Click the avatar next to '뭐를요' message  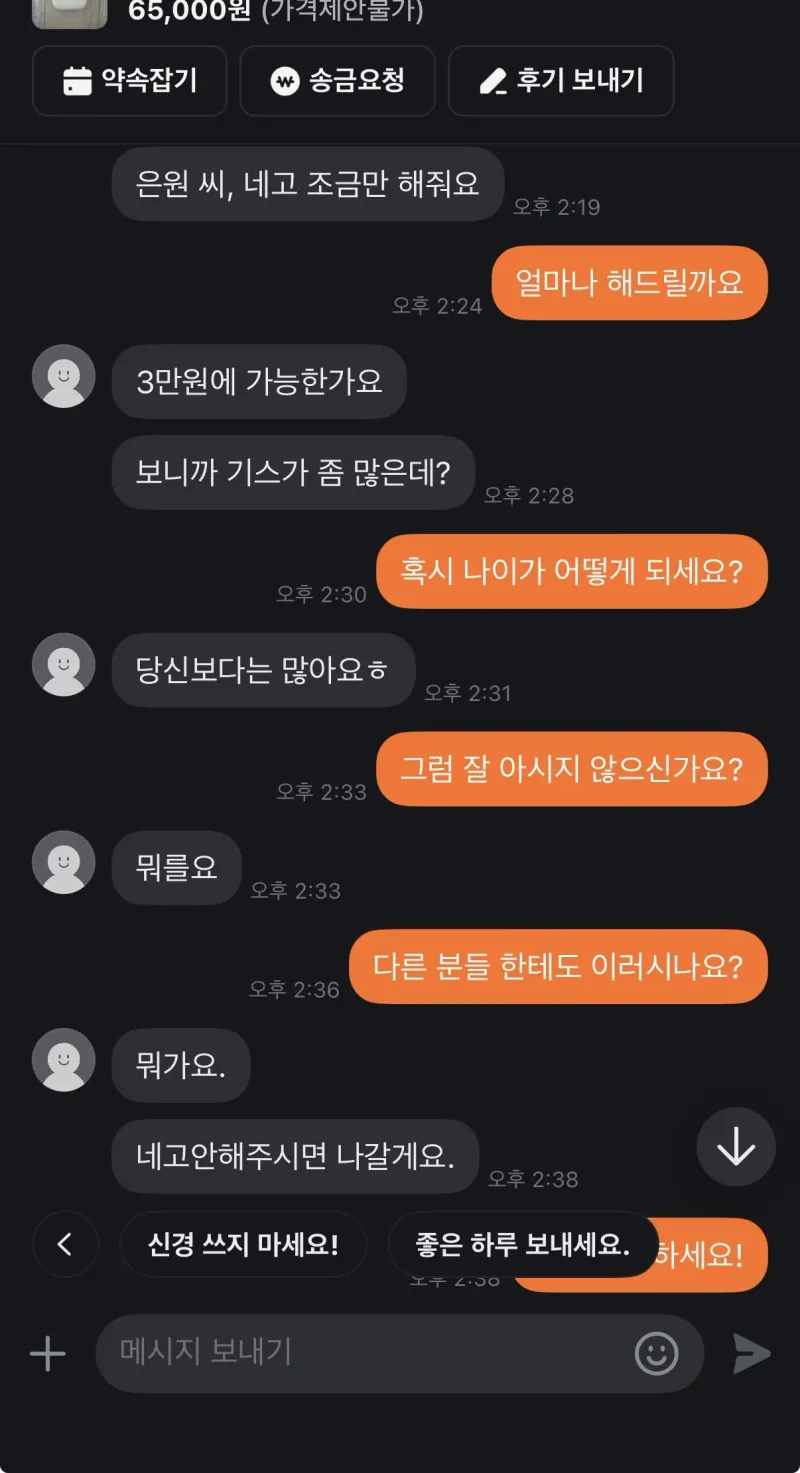63,864
